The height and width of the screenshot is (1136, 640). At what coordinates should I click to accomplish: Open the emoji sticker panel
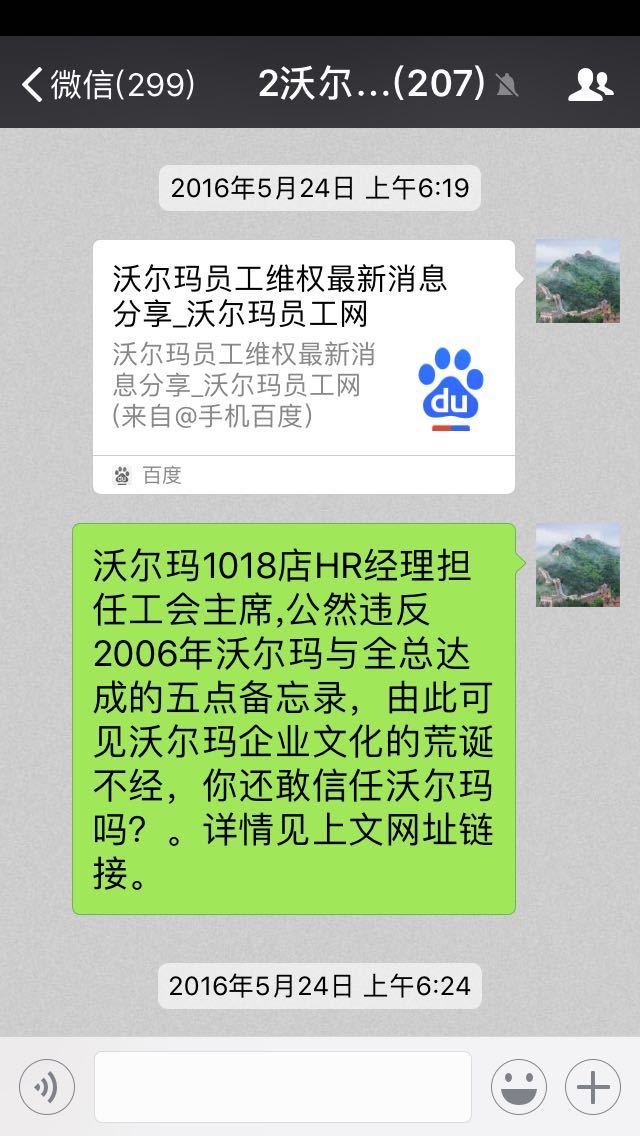[x=518, y=1086]
